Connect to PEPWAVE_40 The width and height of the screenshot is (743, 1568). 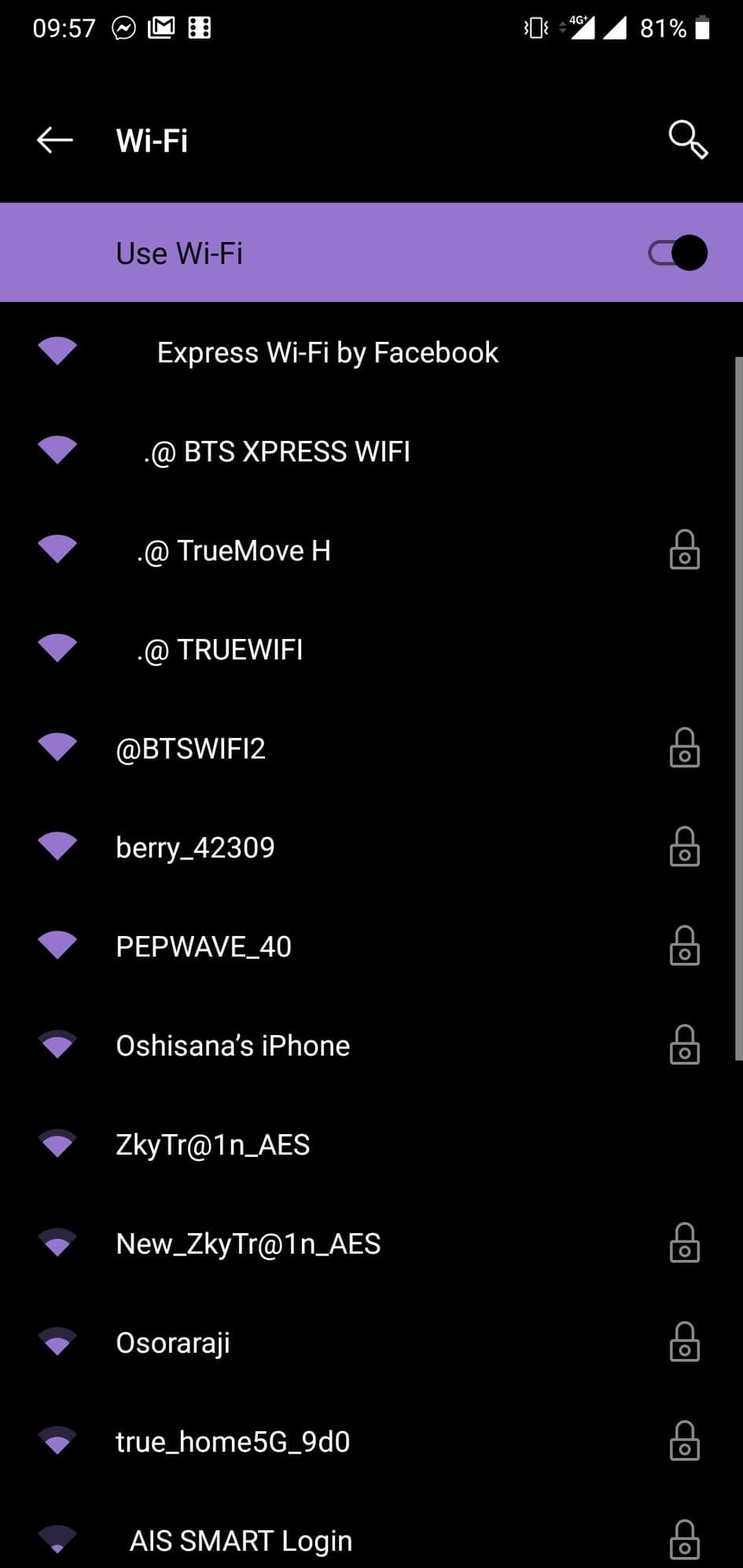click(204, 947)
